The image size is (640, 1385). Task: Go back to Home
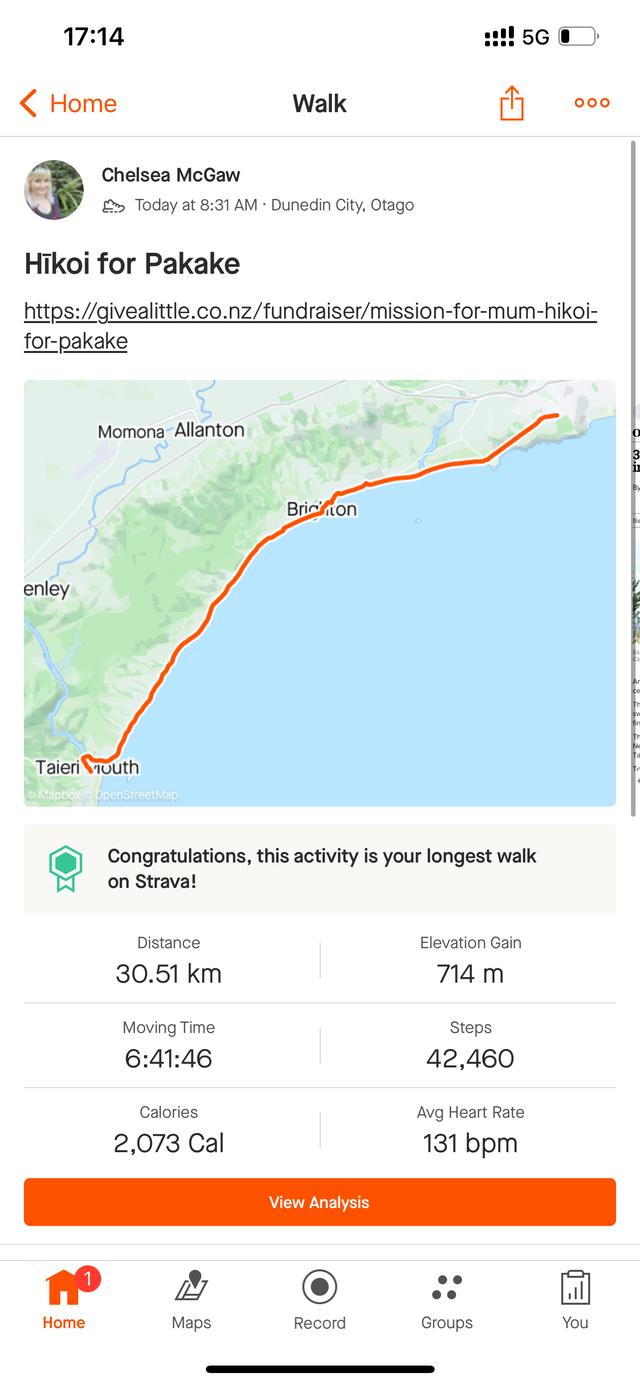(x=68, y=103)
